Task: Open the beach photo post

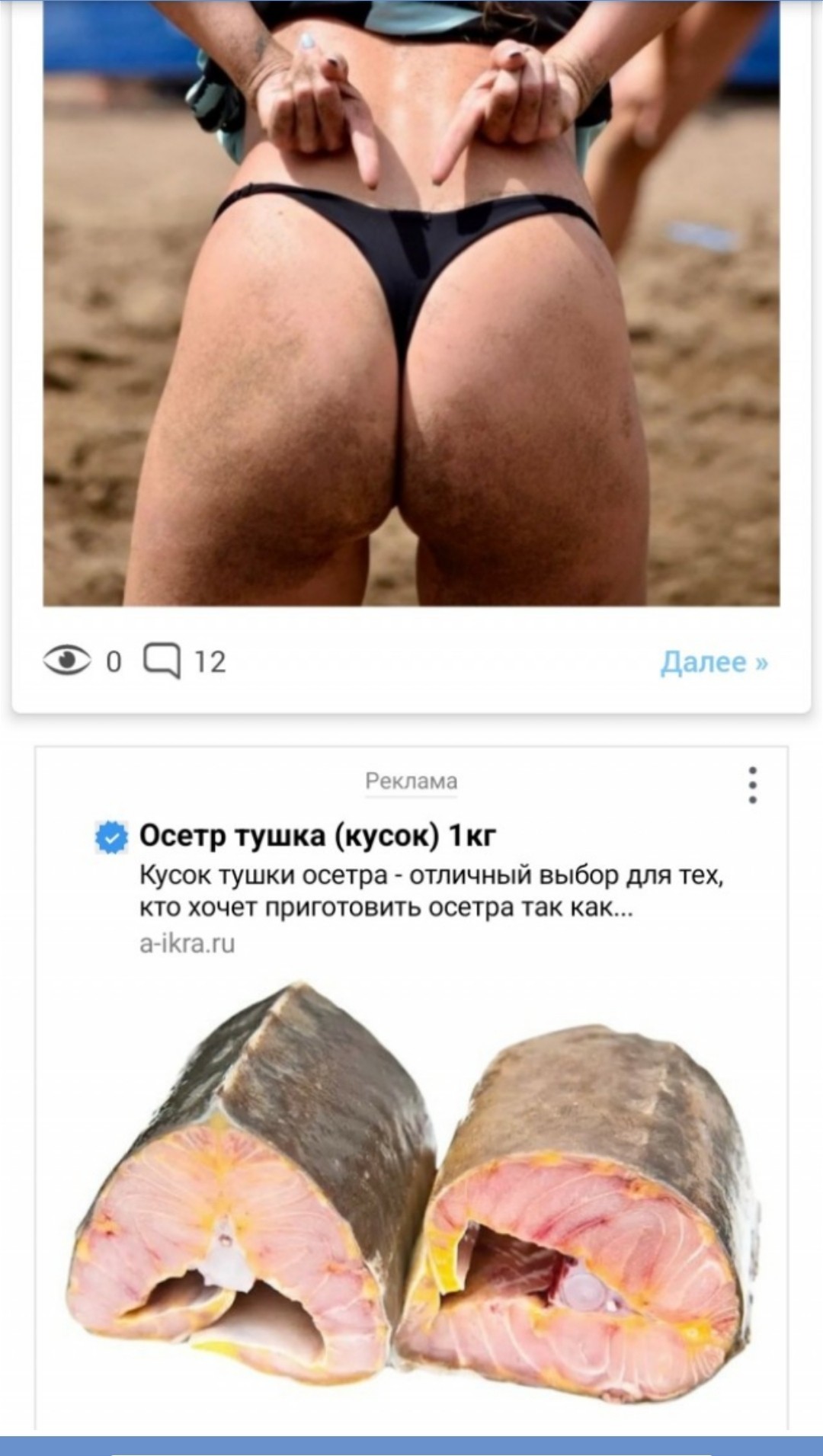Action: click(411, 305)
